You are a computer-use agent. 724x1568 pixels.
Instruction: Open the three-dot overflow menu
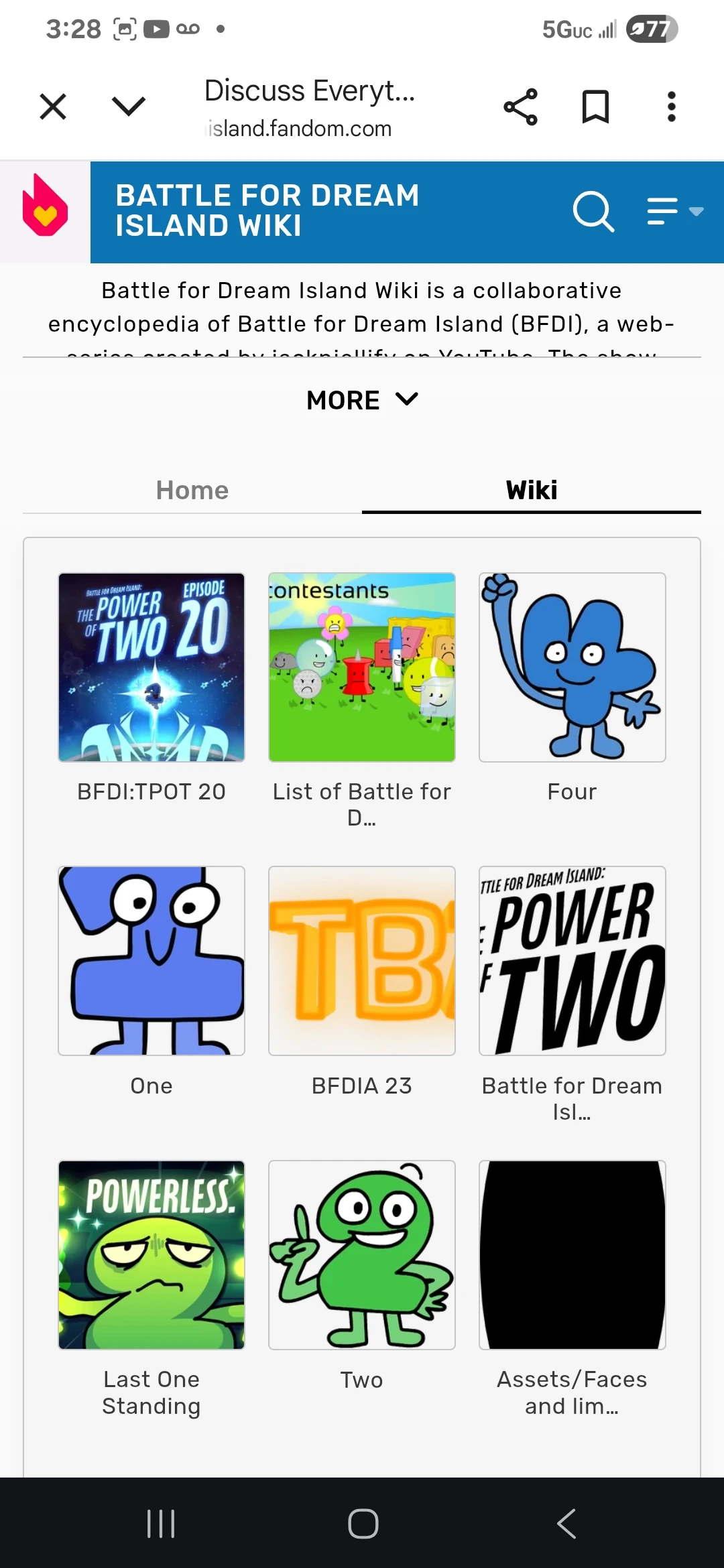point(670,106)
